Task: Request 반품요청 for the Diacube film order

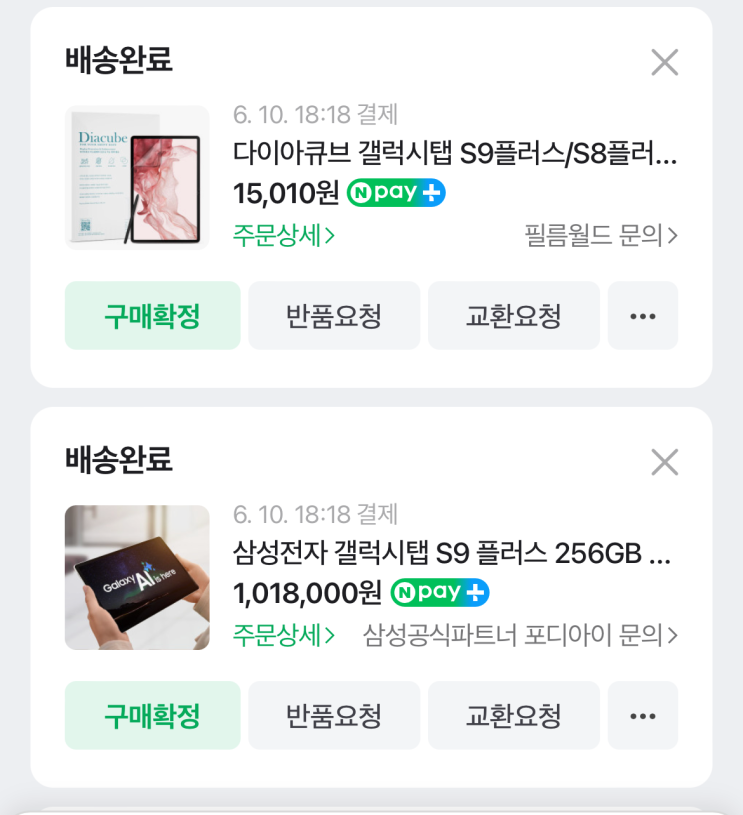Action: point(334,316)
